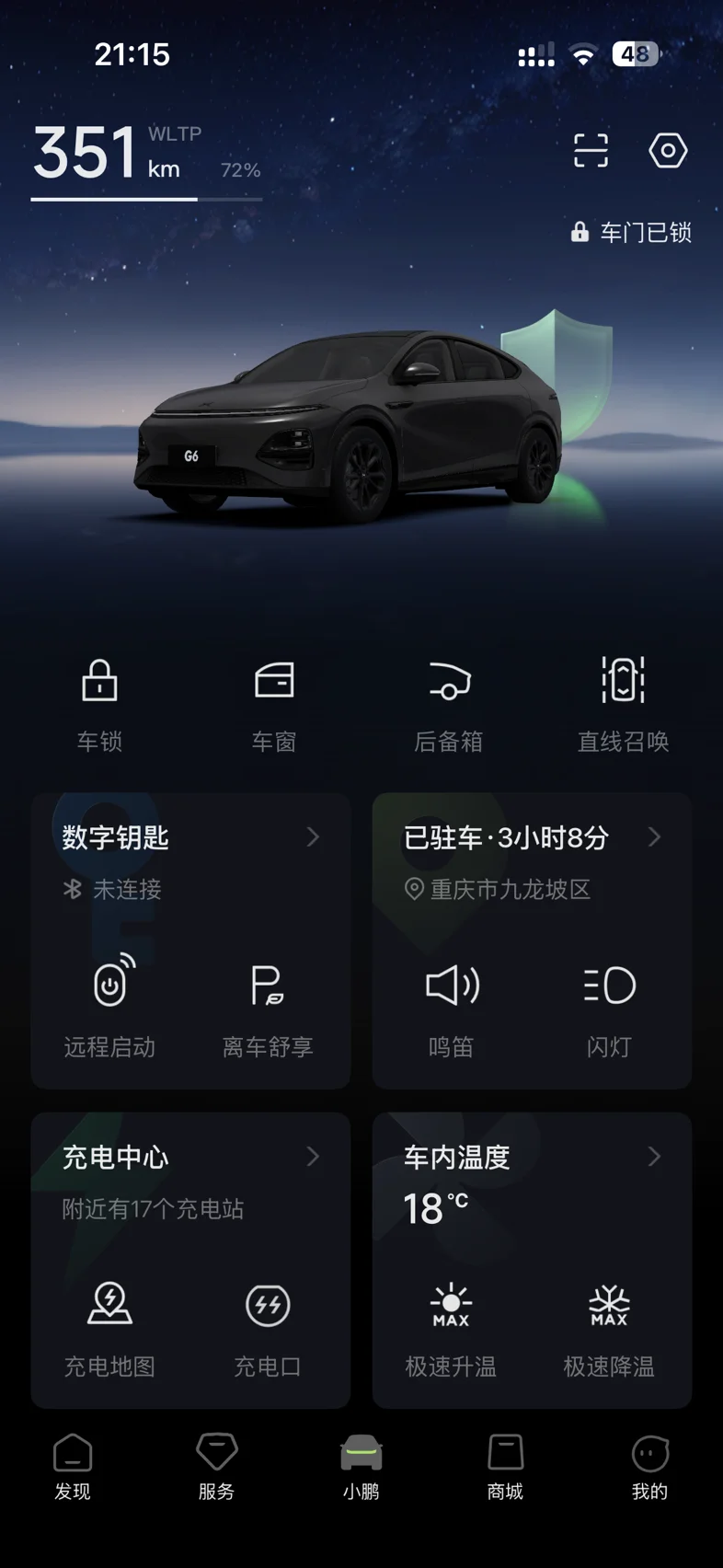Open vehicle settings hexagon icon
This screenshot has height=1568, width=723.
point(668,150)
